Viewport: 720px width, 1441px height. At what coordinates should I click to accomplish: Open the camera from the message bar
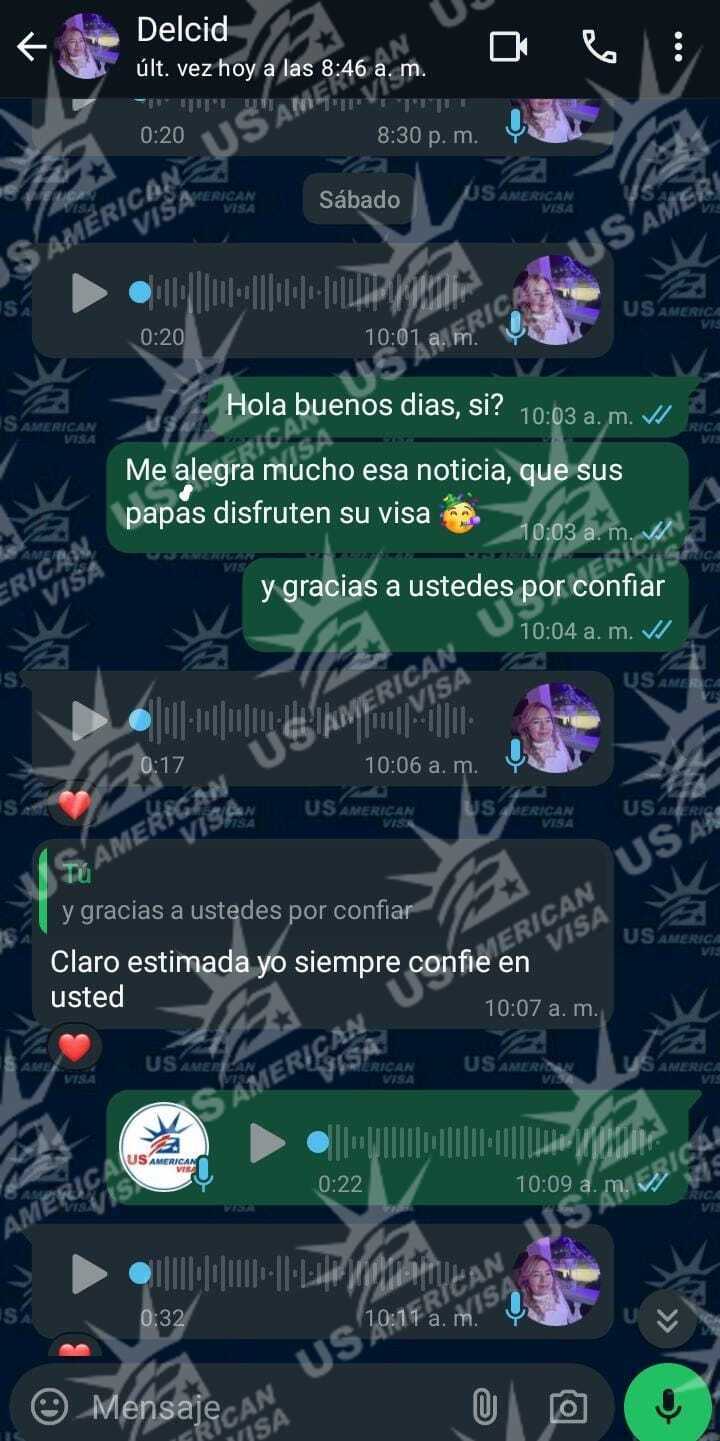click(x=568, y=1408)
